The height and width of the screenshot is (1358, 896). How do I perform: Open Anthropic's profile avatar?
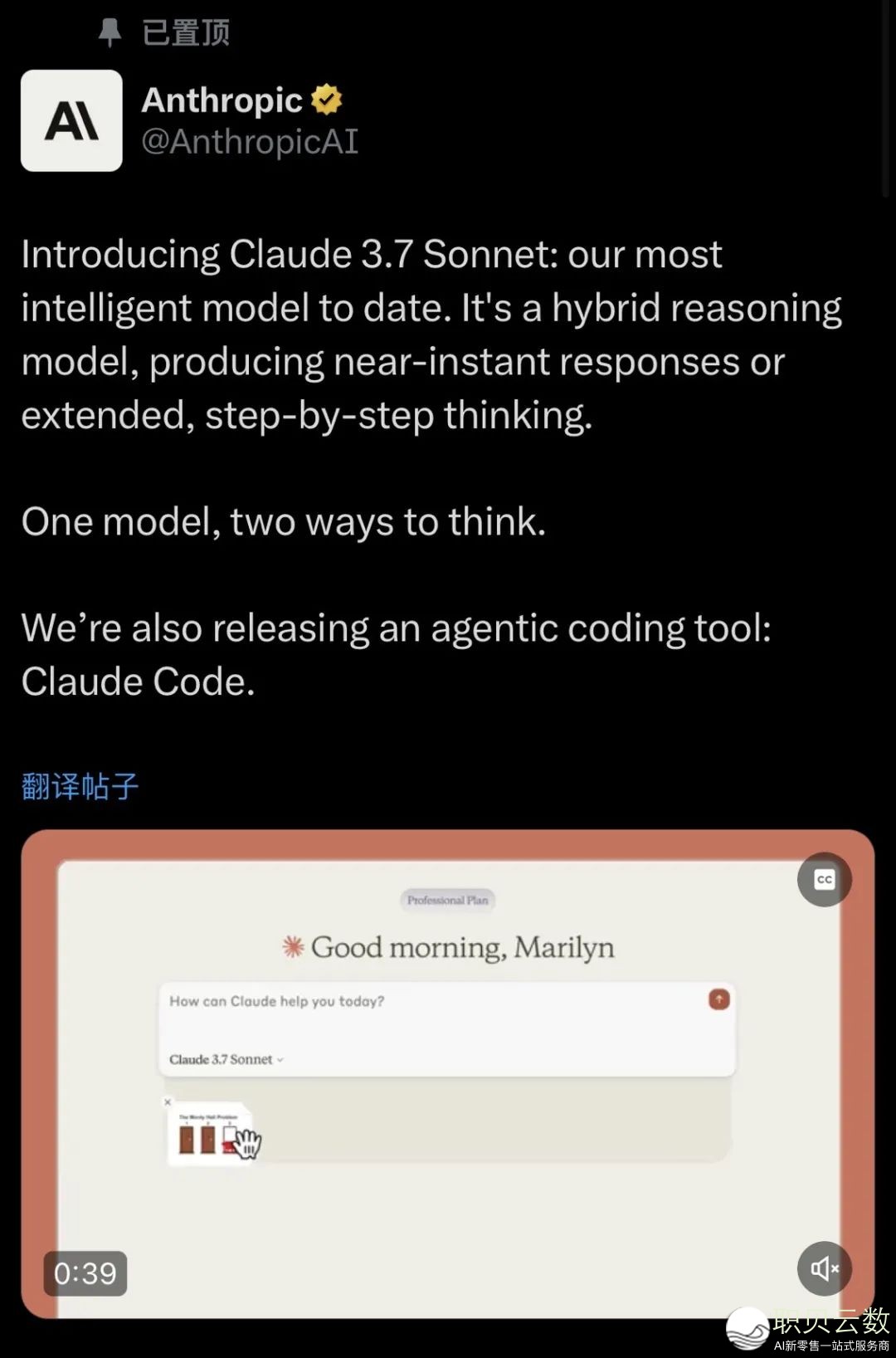coord(71,120)
